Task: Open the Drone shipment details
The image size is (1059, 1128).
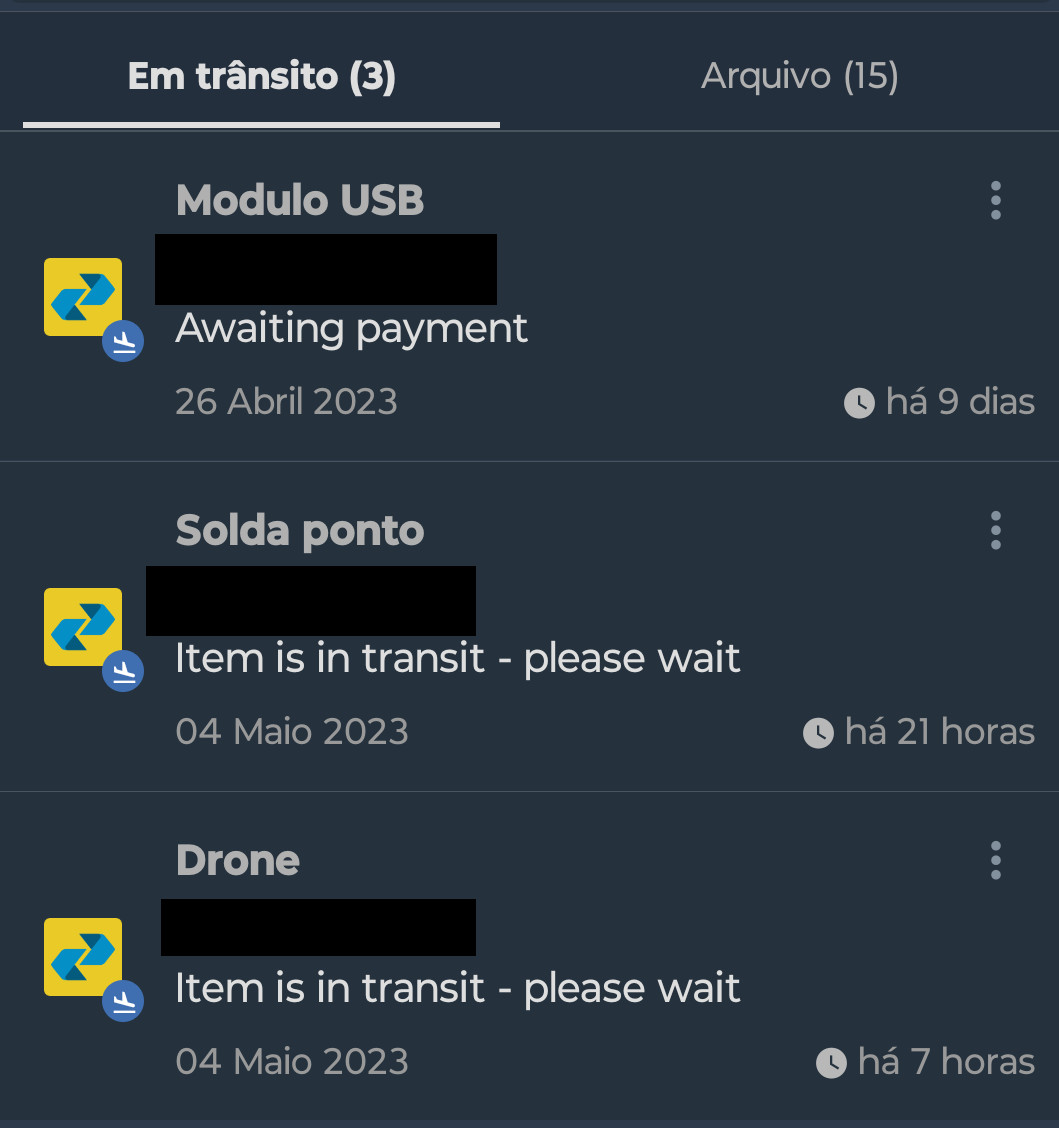Action: 238,861
